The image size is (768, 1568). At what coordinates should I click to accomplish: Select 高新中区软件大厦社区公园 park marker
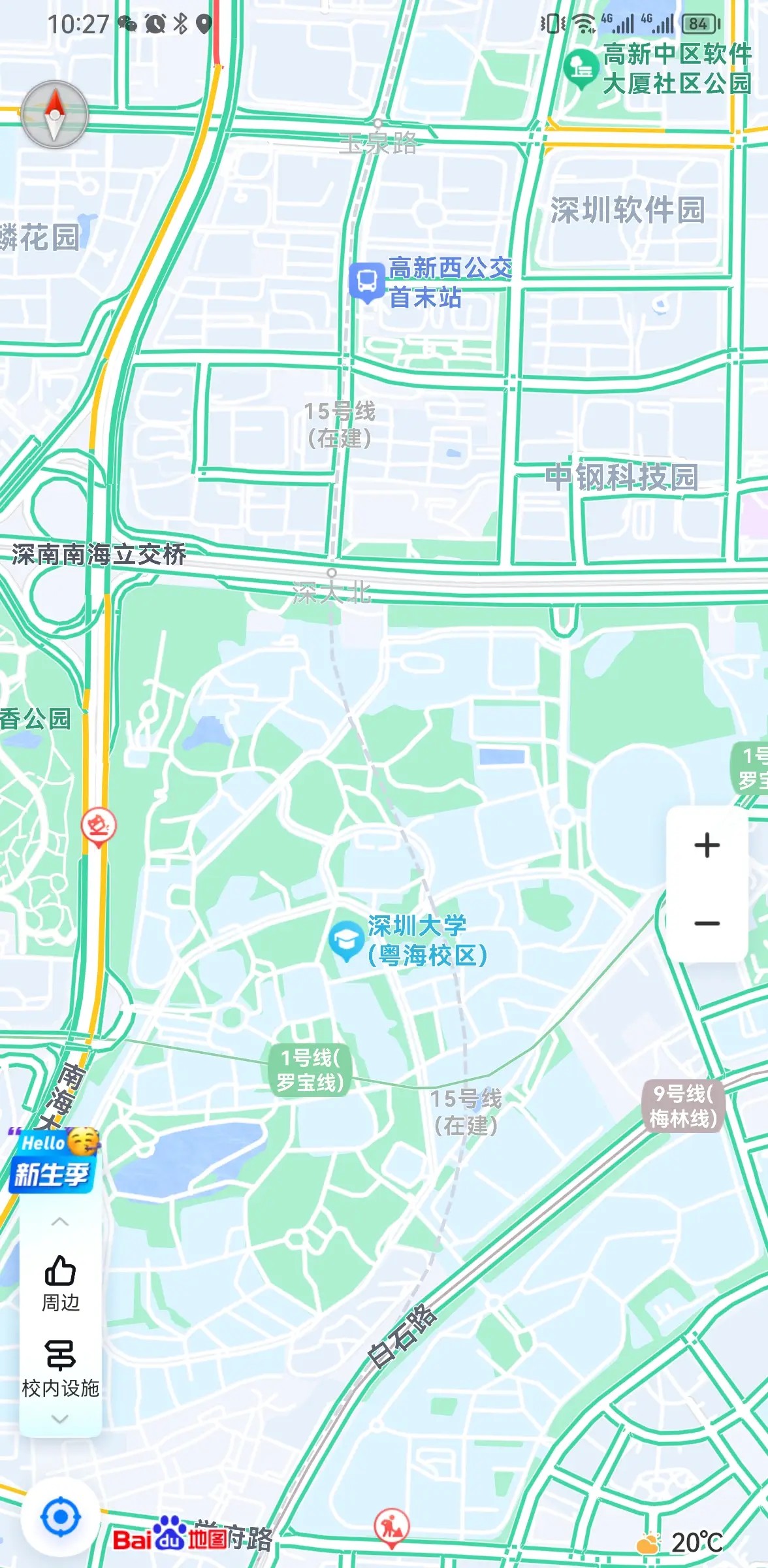(581, 67)
